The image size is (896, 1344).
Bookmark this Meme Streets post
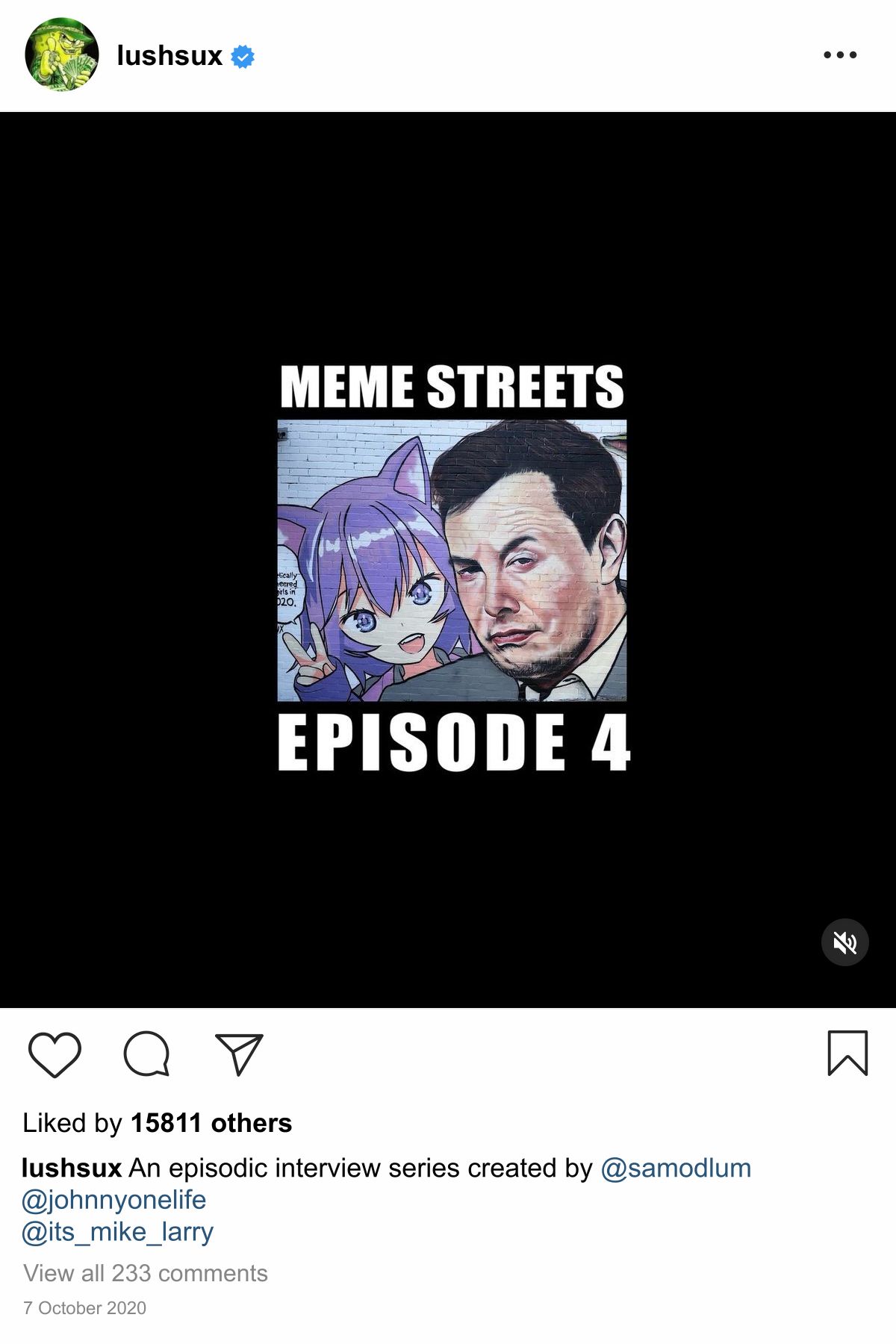pyautogui.click(x=847, y=1054)
